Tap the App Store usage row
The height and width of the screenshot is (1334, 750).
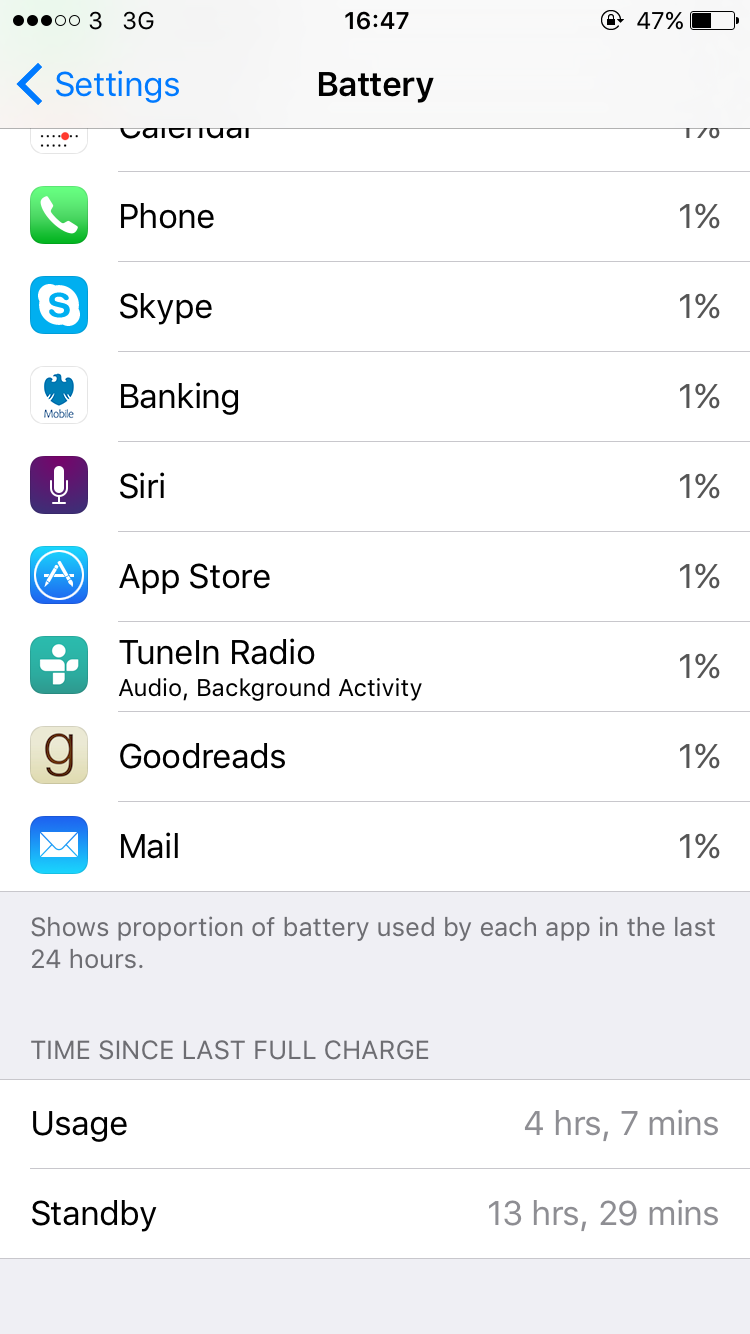[x=375, y=577]
